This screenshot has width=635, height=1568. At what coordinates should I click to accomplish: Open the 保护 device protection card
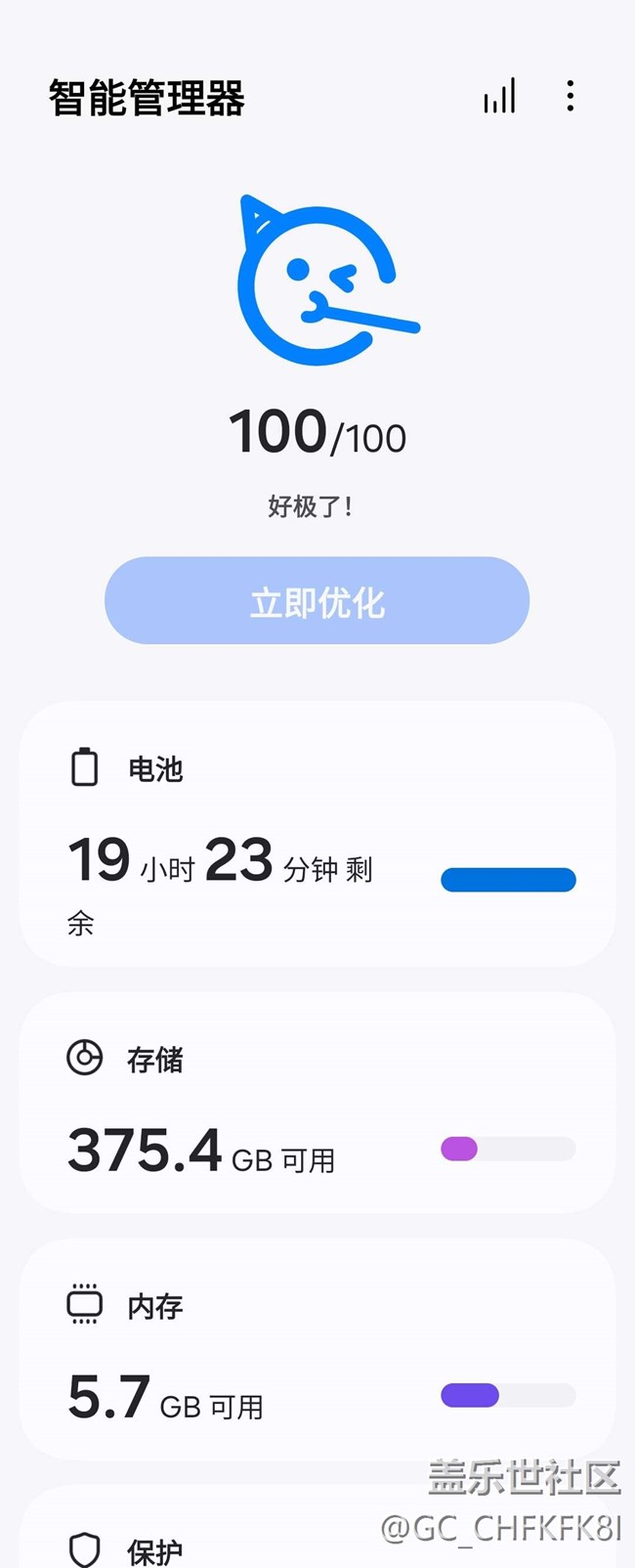[x=317, y=1542]
